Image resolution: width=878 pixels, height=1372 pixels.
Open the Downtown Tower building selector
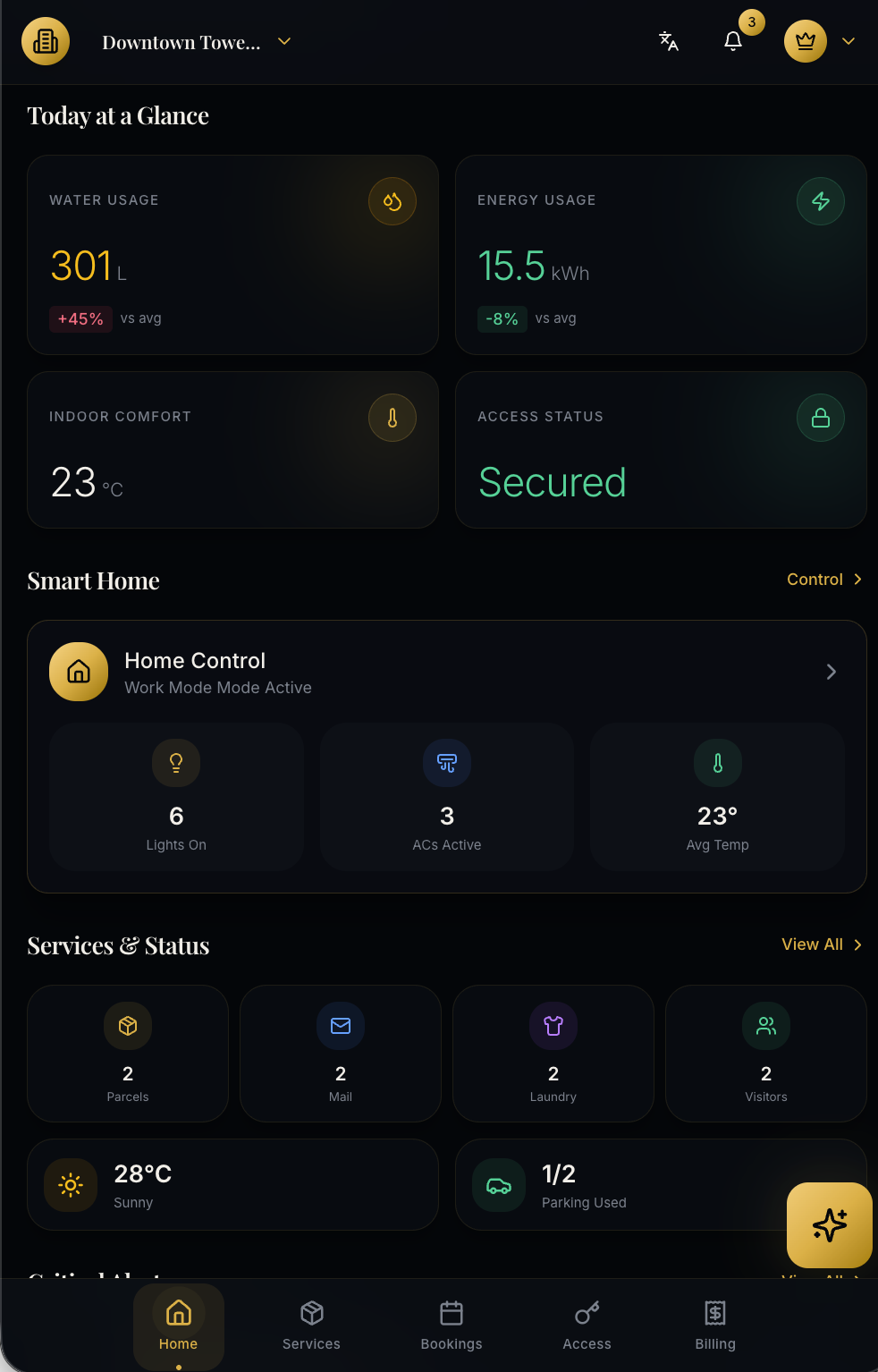(x=195, y=41)
